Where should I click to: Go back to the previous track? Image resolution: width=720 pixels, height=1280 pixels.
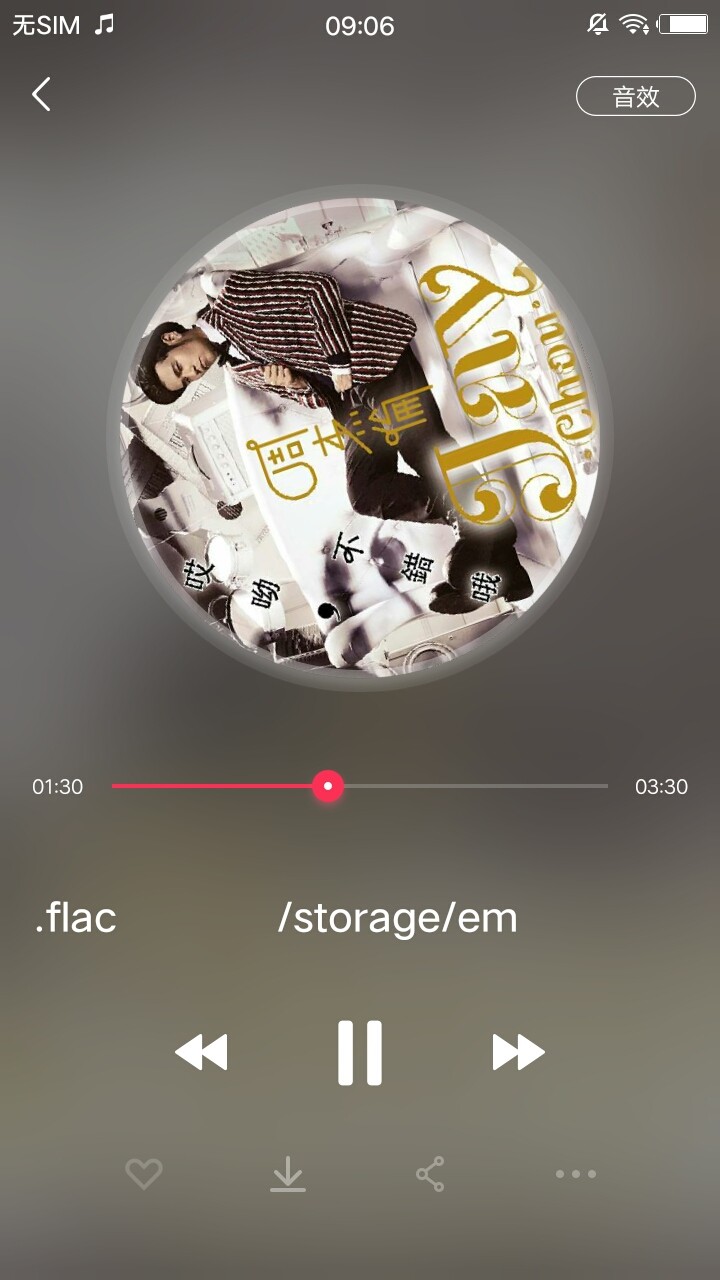click(201, 1053)
